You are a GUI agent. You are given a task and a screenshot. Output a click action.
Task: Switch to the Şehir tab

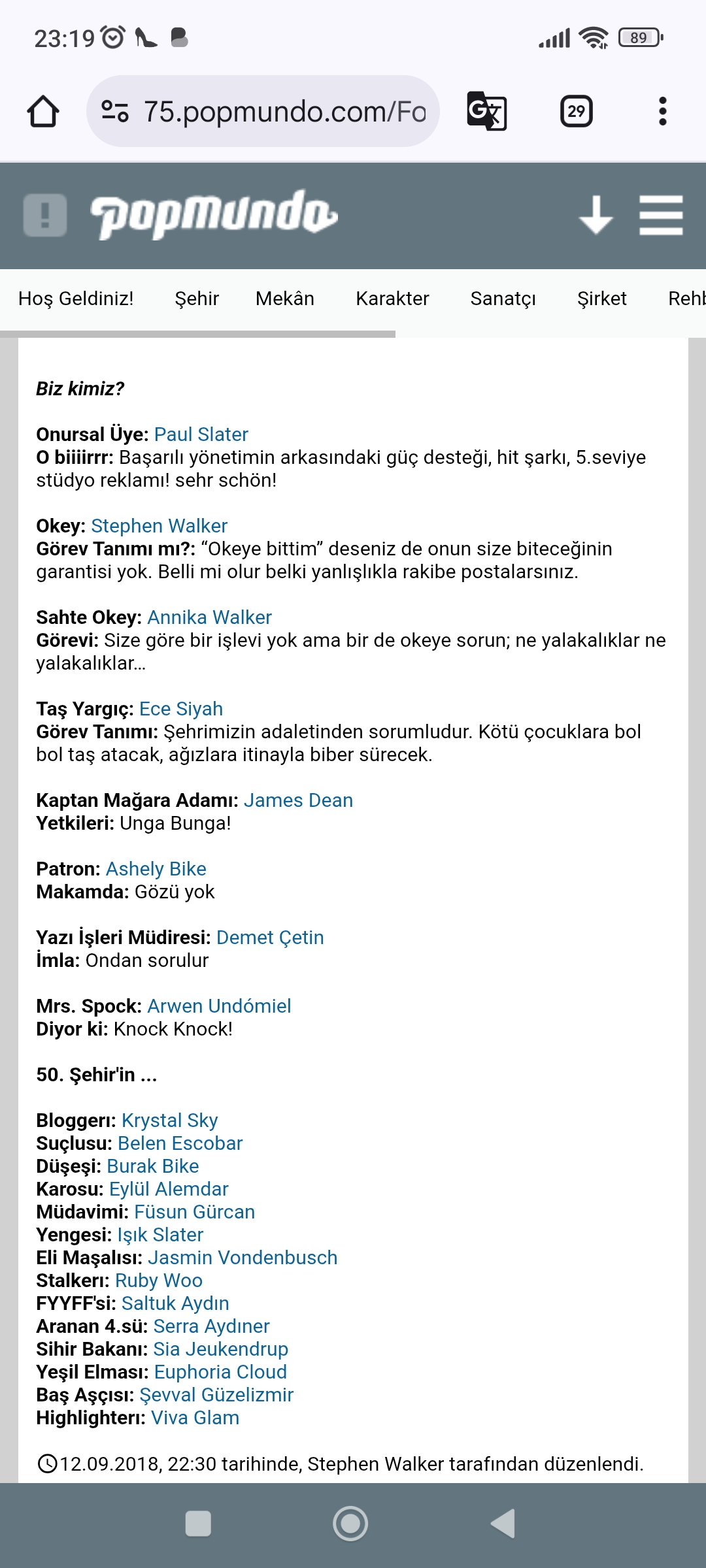[x=197, y=299]
